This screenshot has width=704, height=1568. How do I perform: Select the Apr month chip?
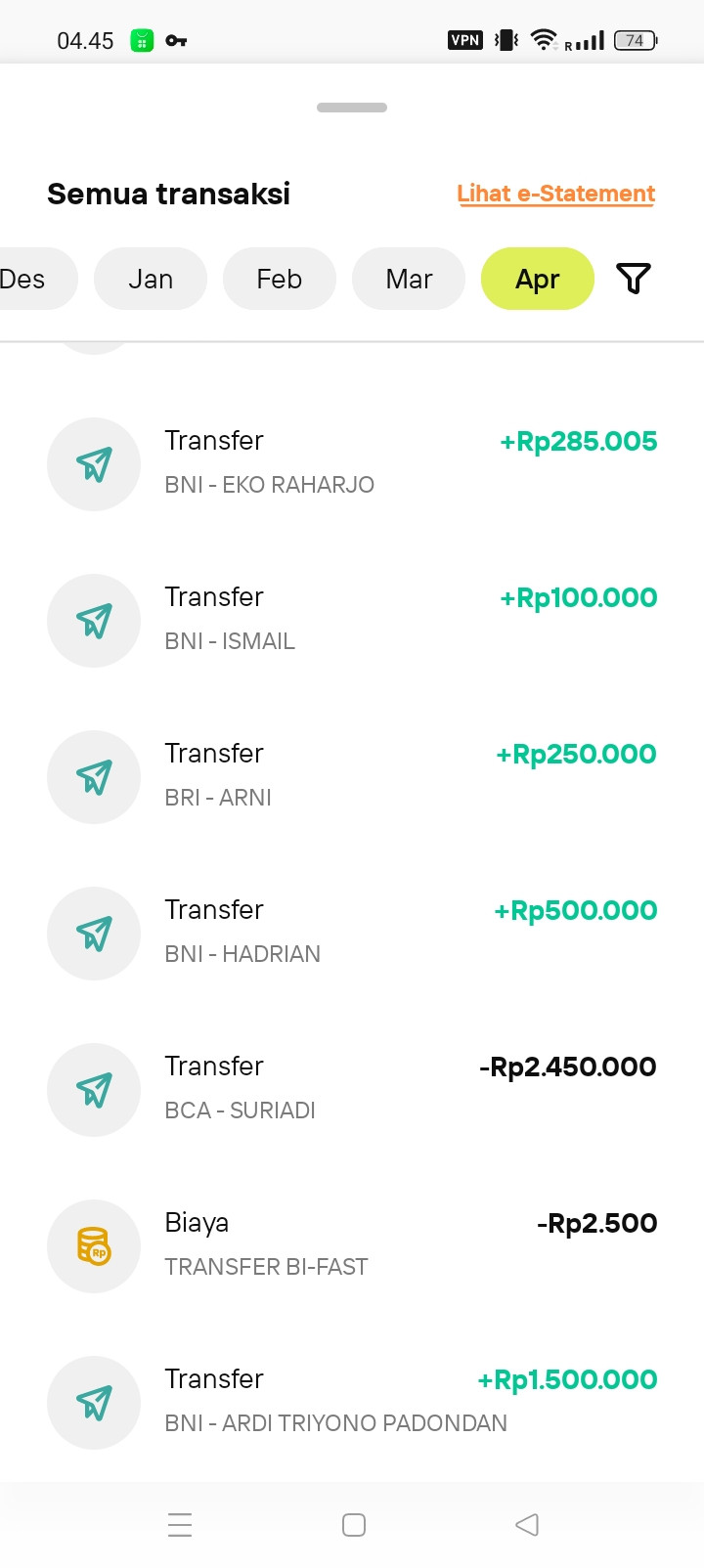(538, 279)
